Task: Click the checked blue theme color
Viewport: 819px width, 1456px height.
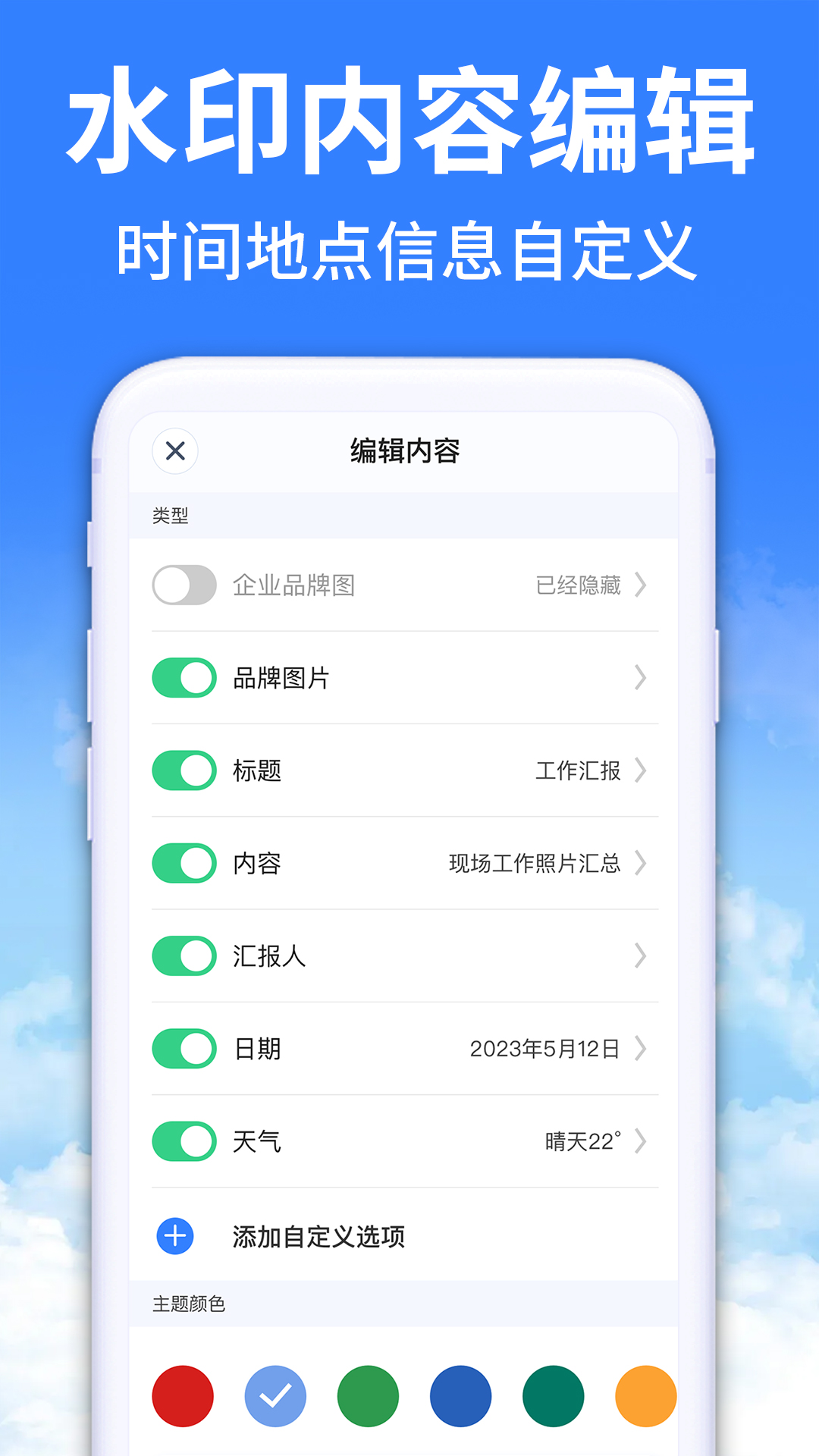Action: tap(275, 1395)
